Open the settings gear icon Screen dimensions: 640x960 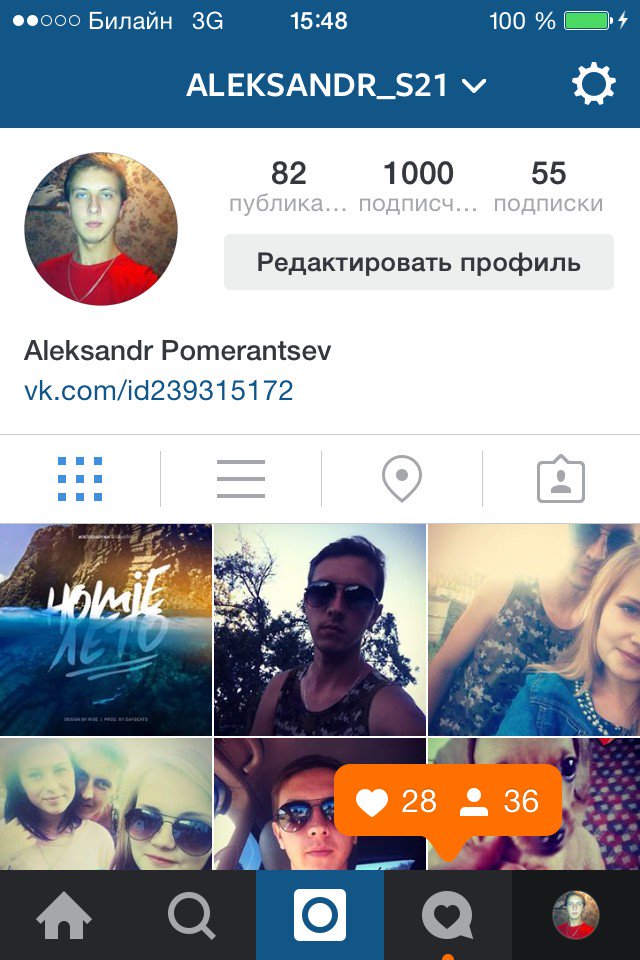(x=593, y=85)
